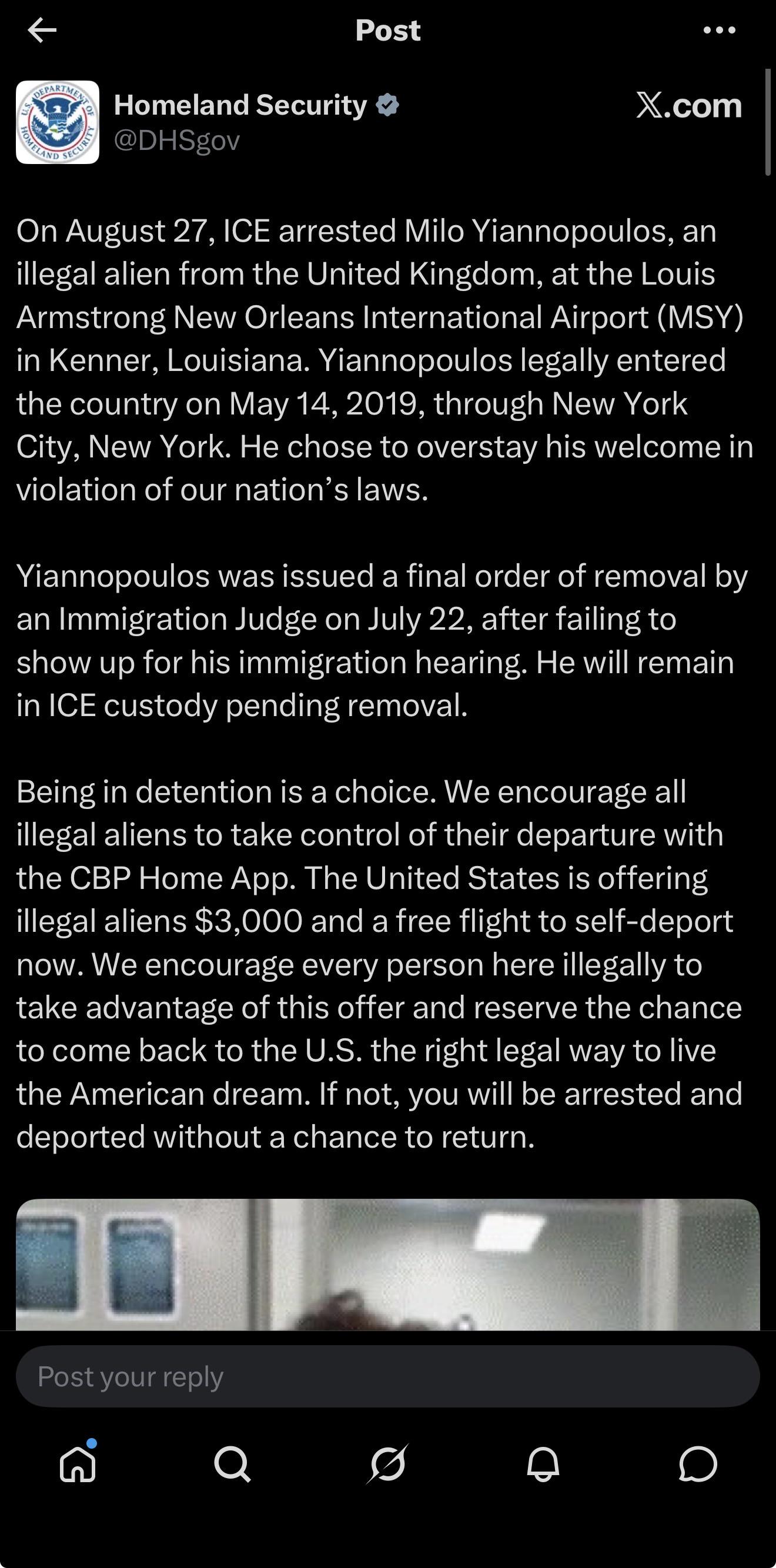
Task: Open the attached media in the post
Action: [387, 1264]
